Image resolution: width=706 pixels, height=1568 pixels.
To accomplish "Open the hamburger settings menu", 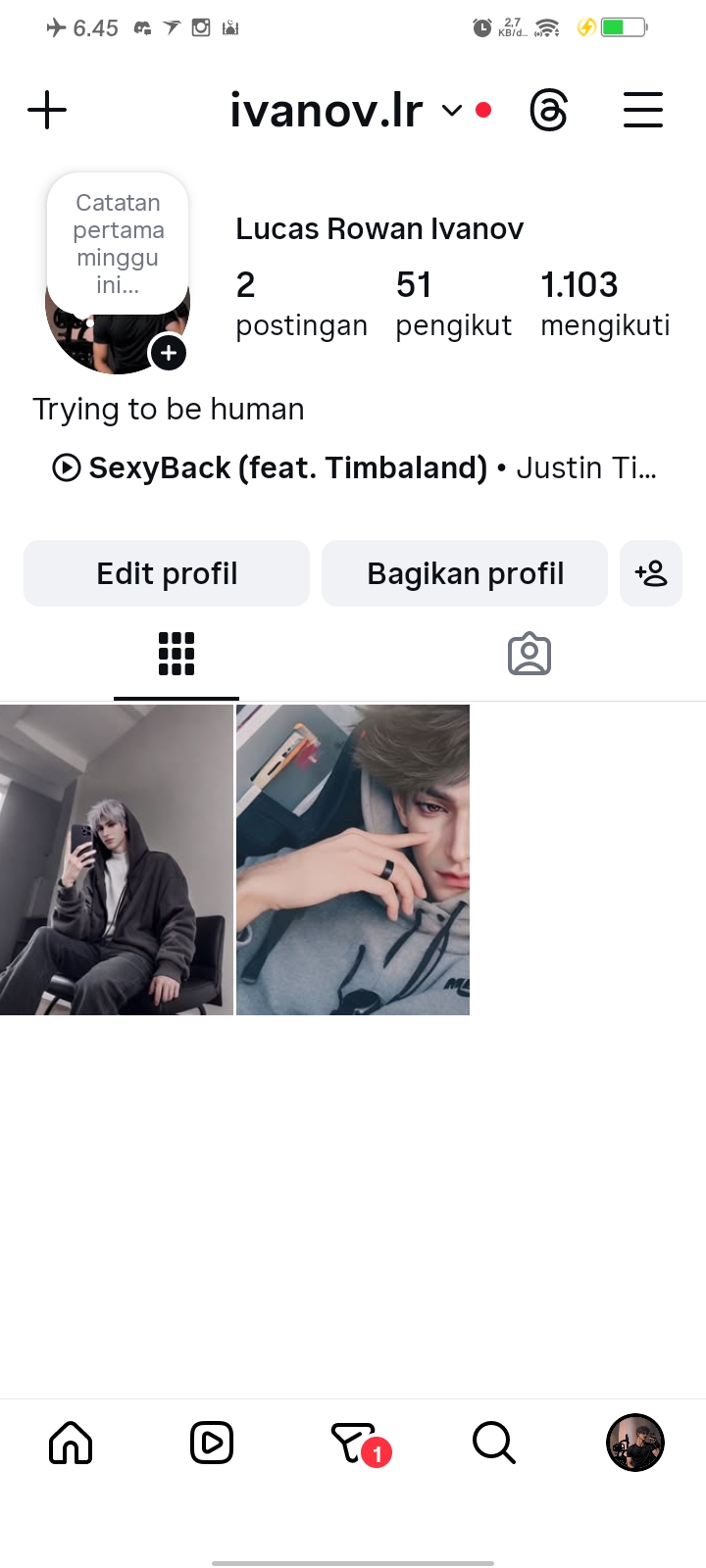I will tap(643, 110).
